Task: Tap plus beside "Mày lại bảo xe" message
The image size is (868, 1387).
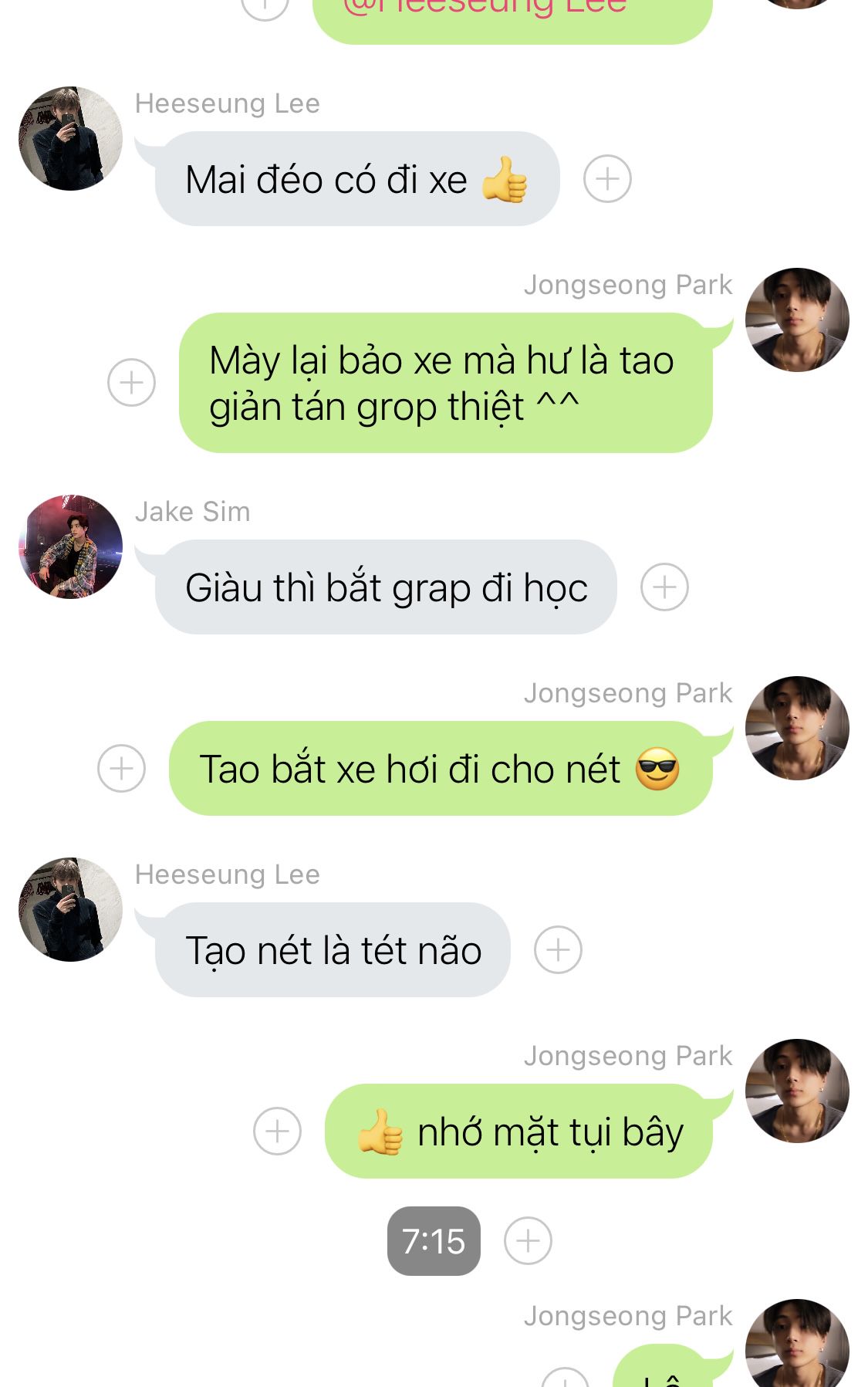Action: pyautogui.click(x=131, y=383)
